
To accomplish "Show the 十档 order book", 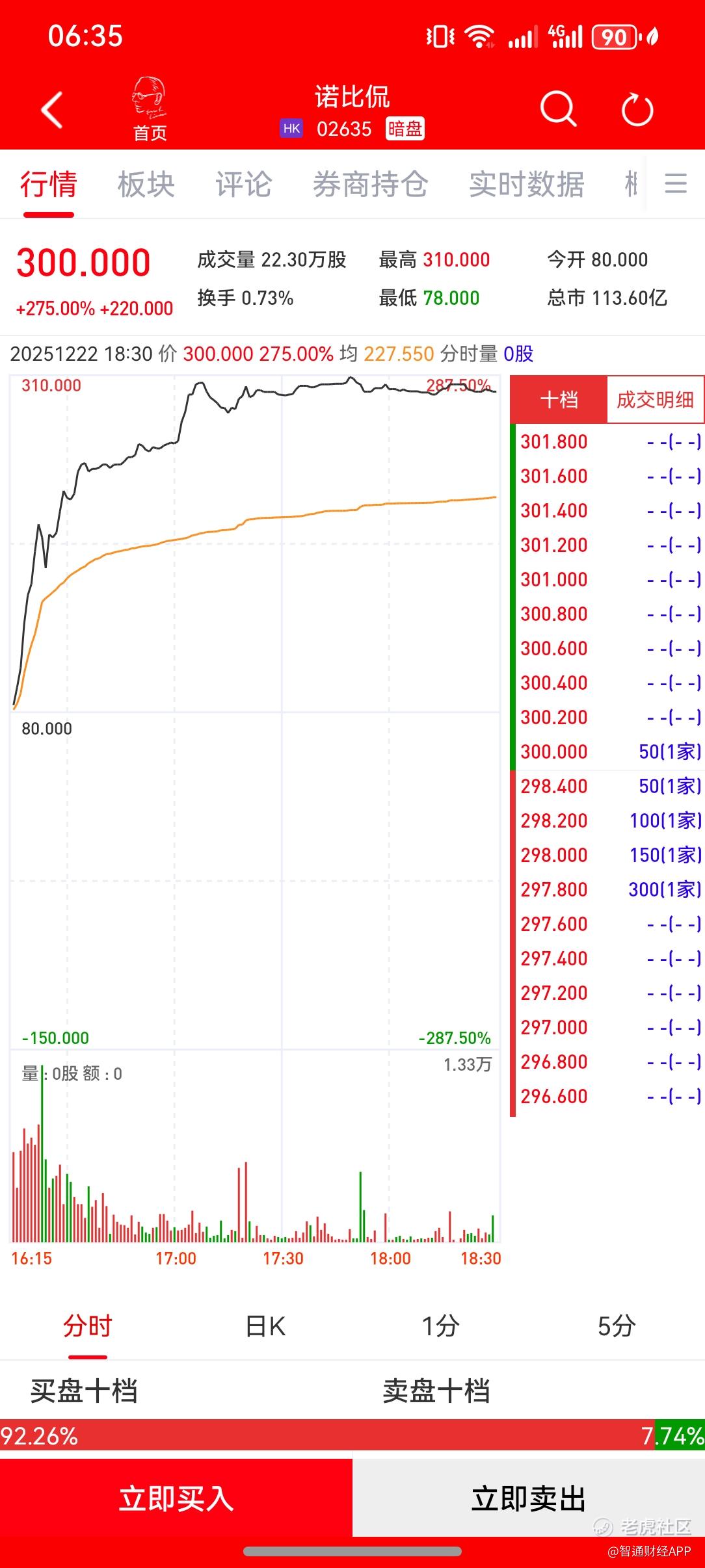I will click(x=559, y=400).
